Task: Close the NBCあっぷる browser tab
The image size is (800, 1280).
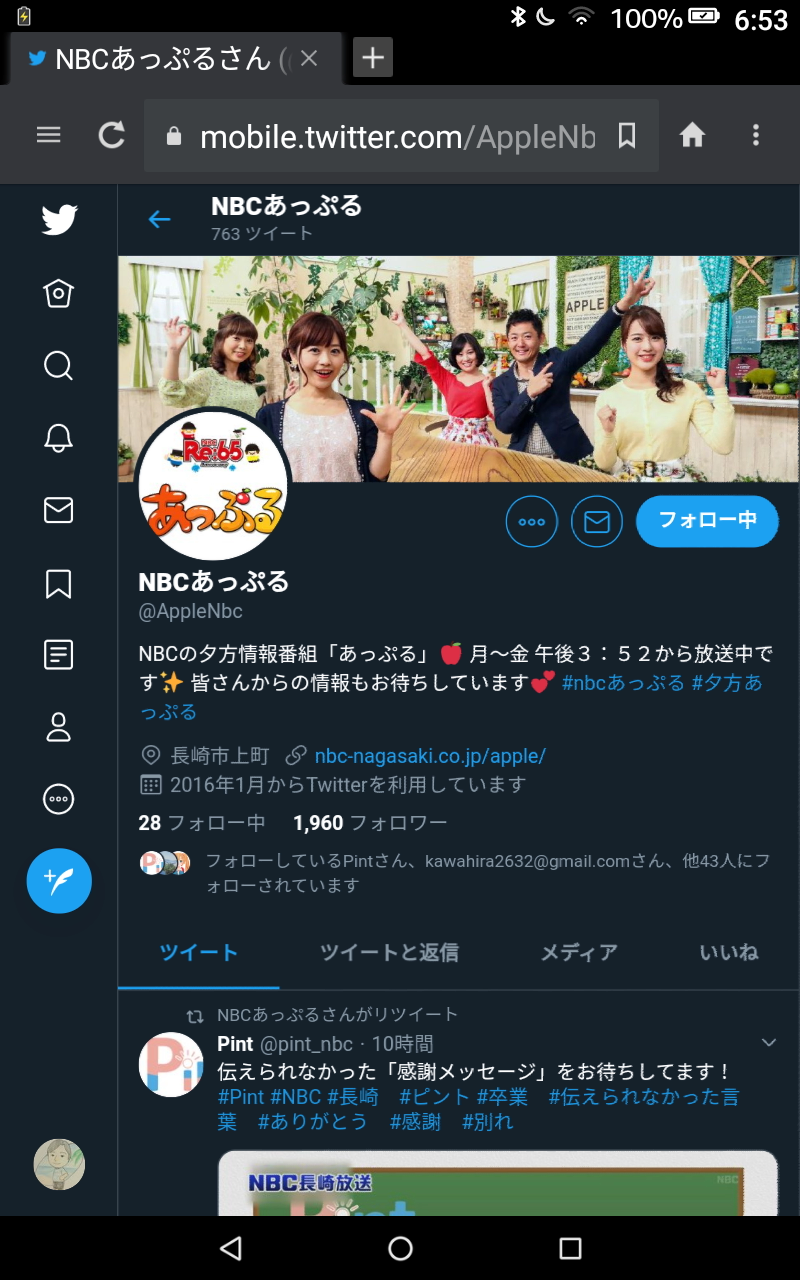Action: pyautogui.click(x=309, y=59)
